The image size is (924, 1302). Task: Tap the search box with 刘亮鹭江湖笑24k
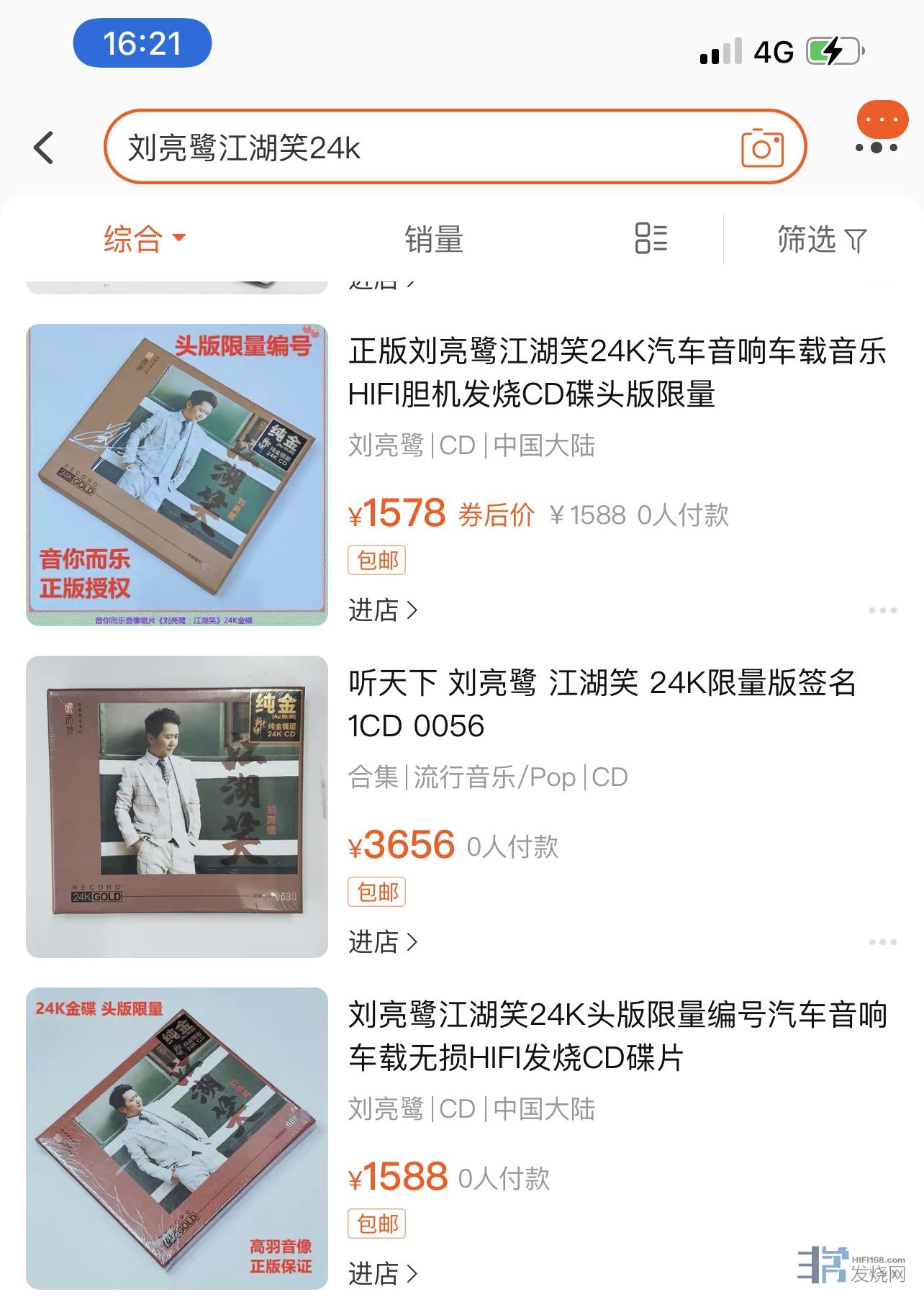(417, 148)
